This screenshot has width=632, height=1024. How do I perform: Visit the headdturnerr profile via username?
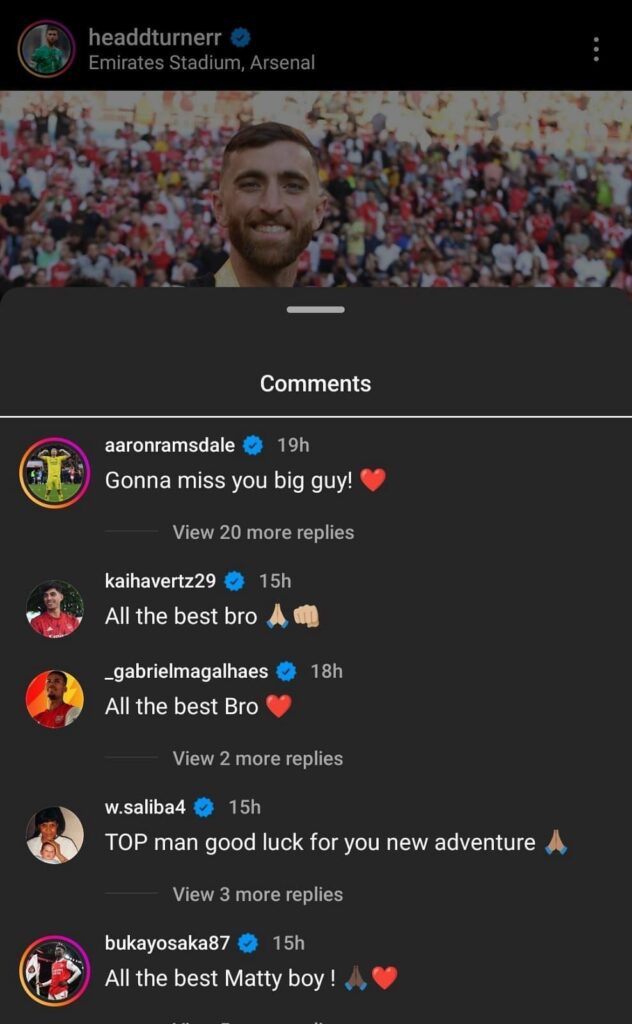[155, 38]
